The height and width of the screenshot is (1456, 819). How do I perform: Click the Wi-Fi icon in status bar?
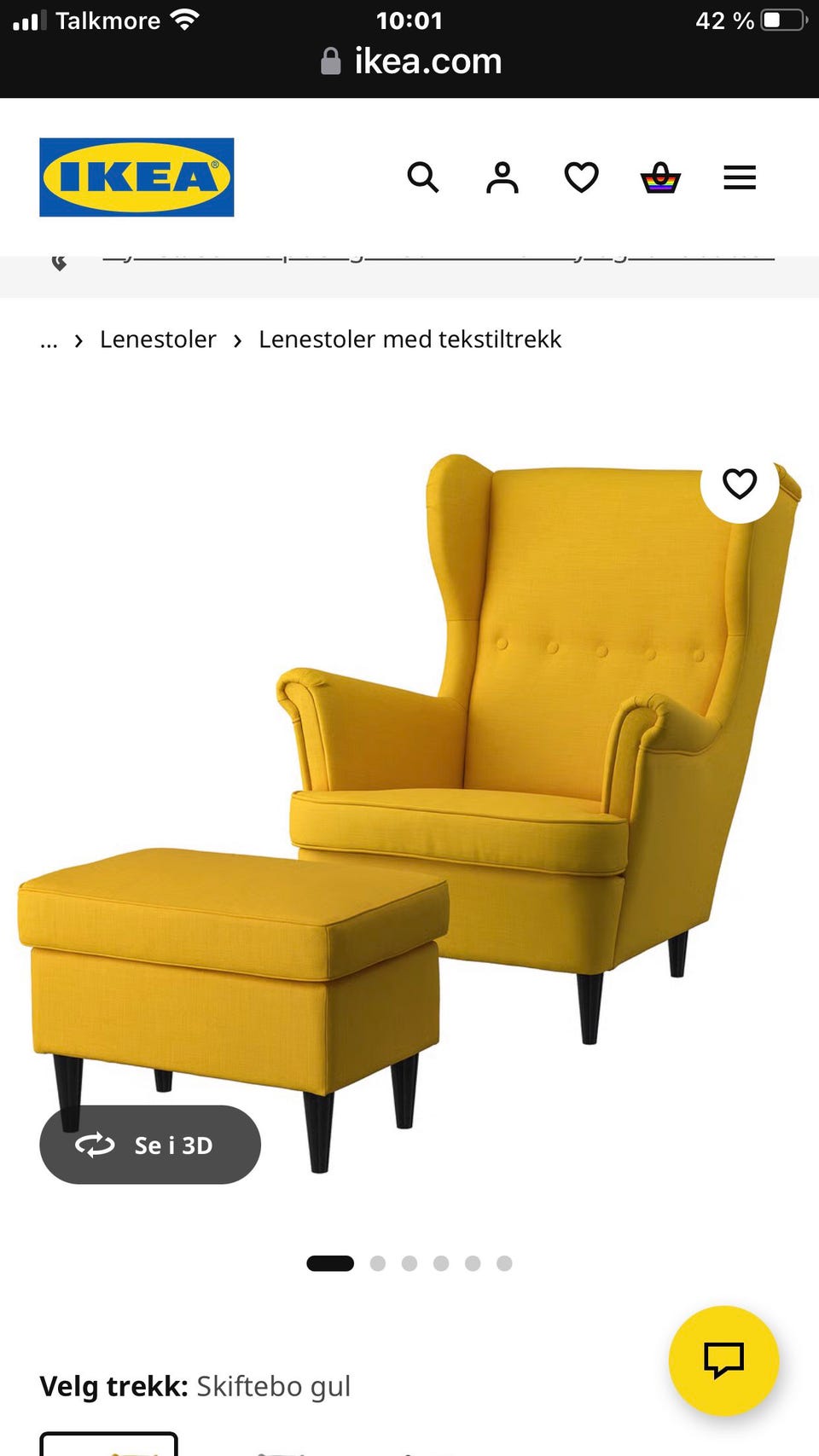[x=186, y=19]
